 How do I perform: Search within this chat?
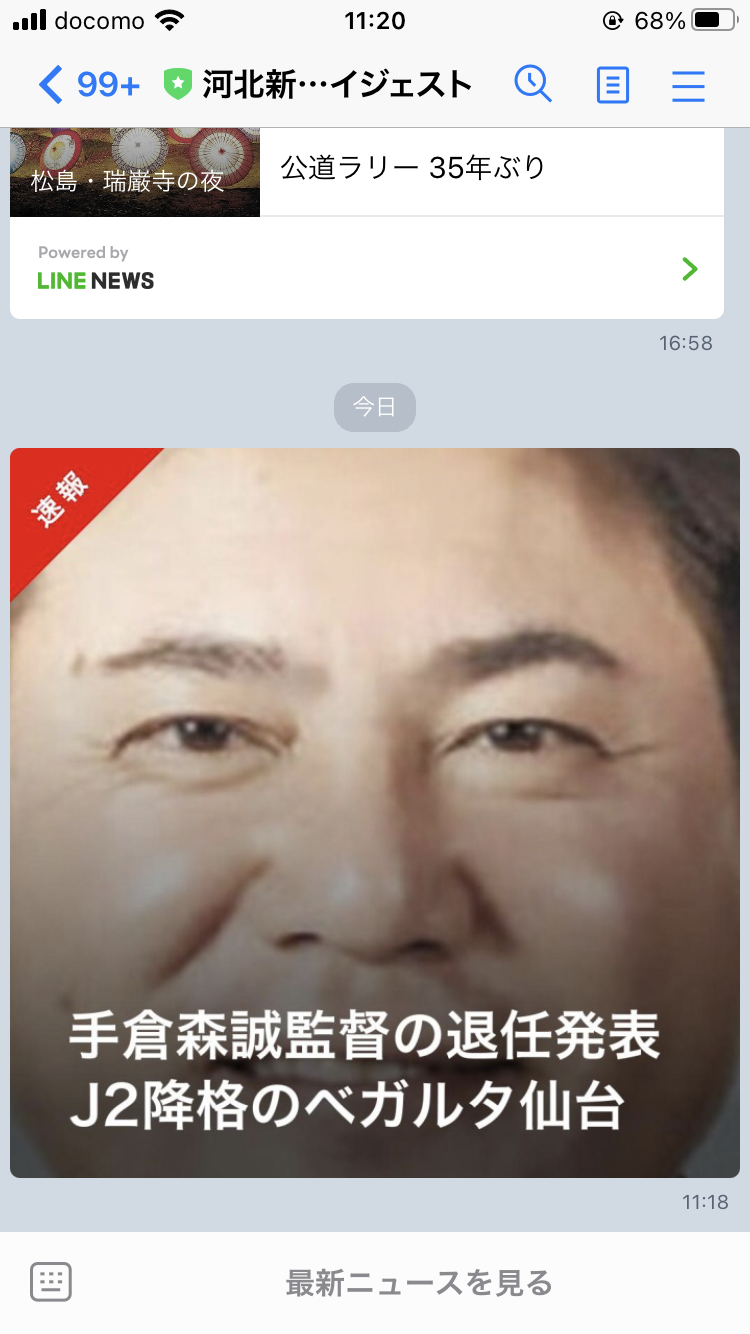(x=533, y=85)
